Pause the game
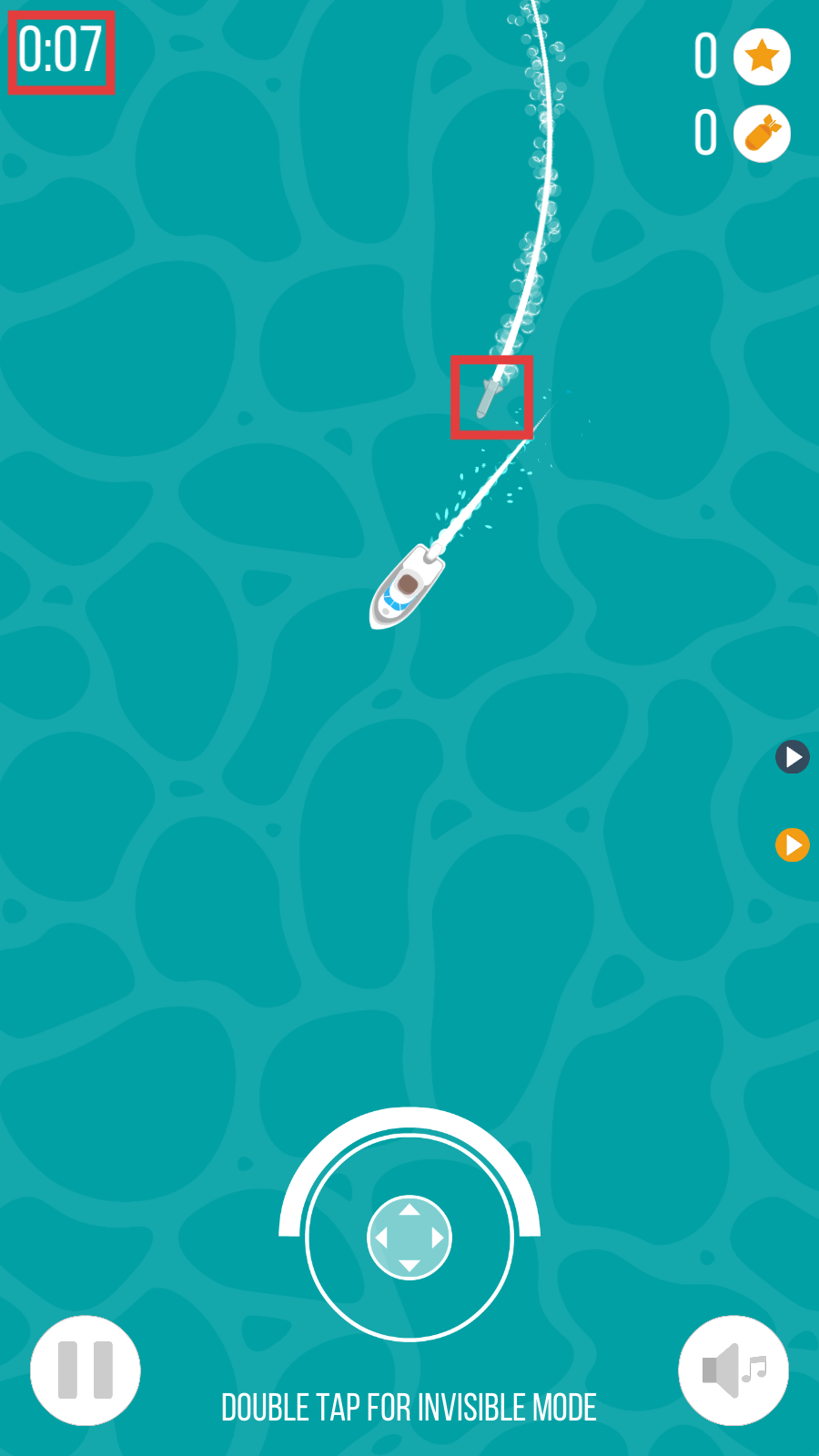 click(86, 1370)
